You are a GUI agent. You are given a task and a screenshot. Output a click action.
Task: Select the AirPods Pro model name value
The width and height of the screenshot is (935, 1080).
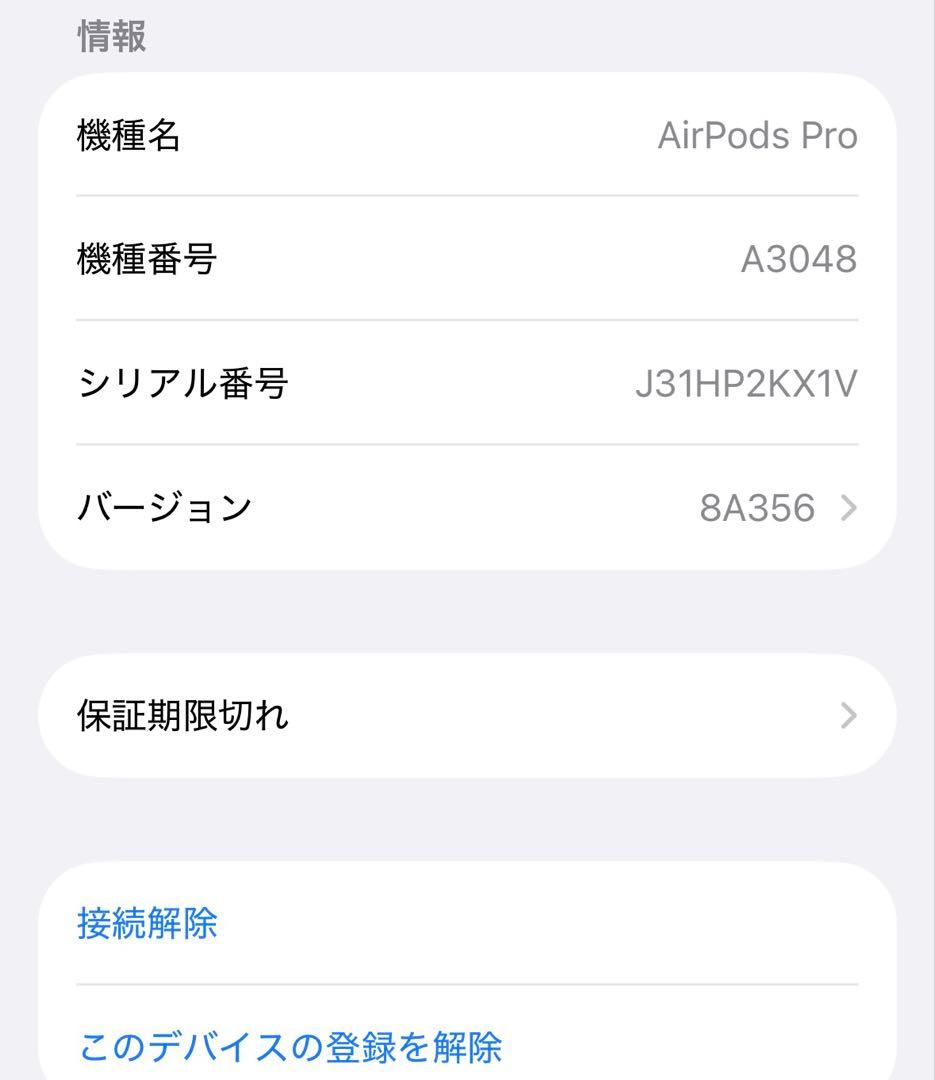point(757,136)
